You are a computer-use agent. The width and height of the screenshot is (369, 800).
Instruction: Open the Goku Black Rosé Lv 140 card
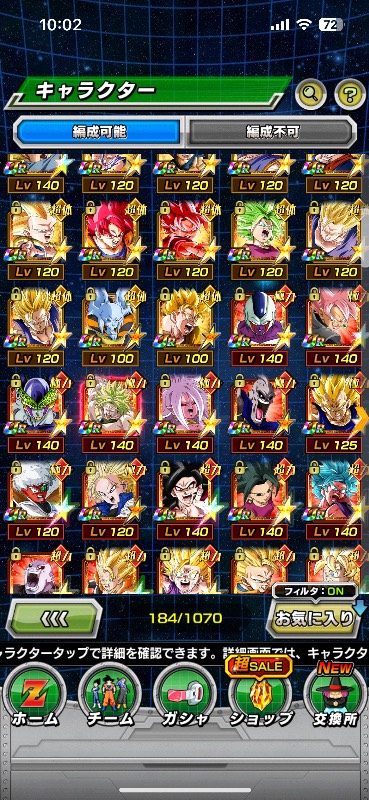click(335, 327)
